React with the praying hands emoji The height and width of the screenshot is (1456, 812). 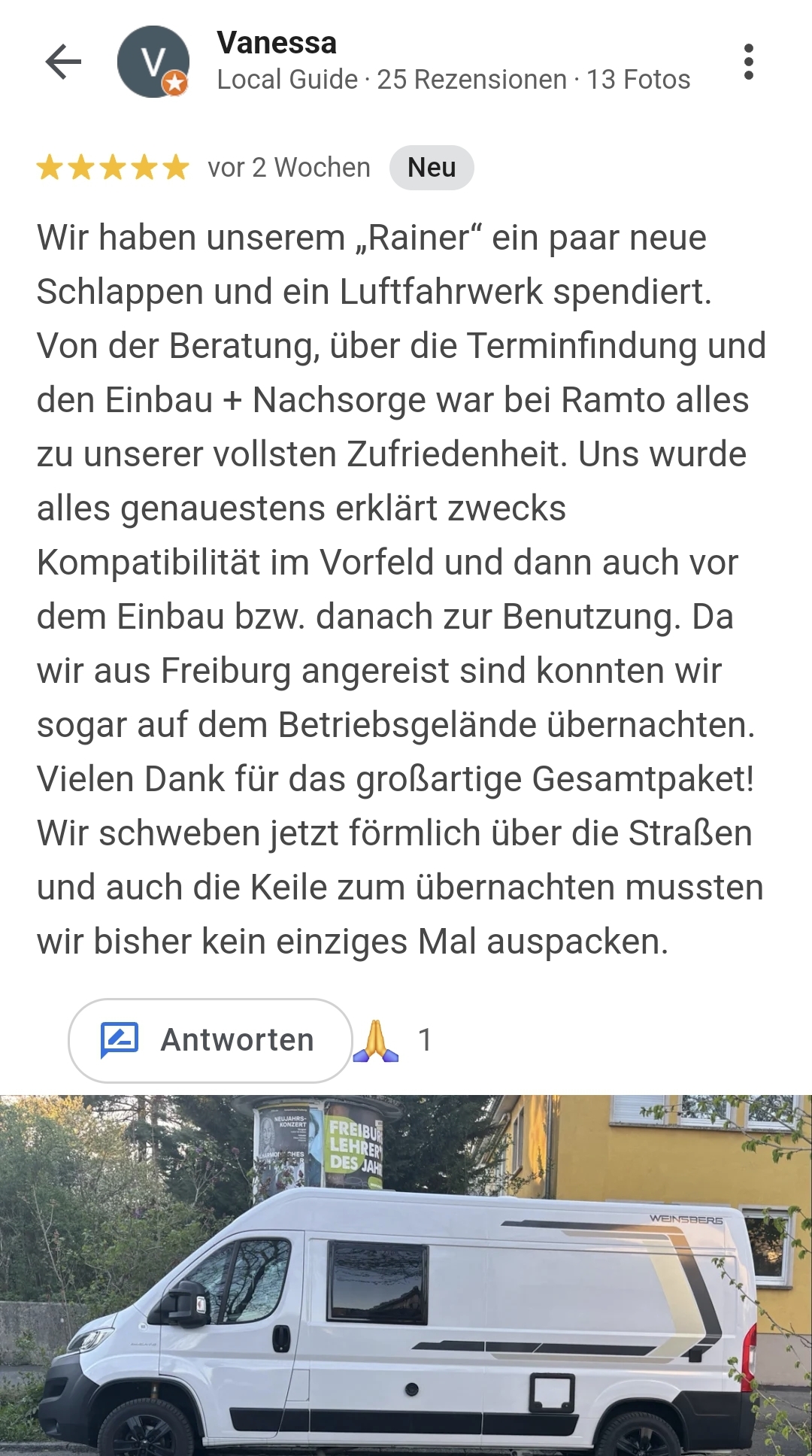point(377,1040)
